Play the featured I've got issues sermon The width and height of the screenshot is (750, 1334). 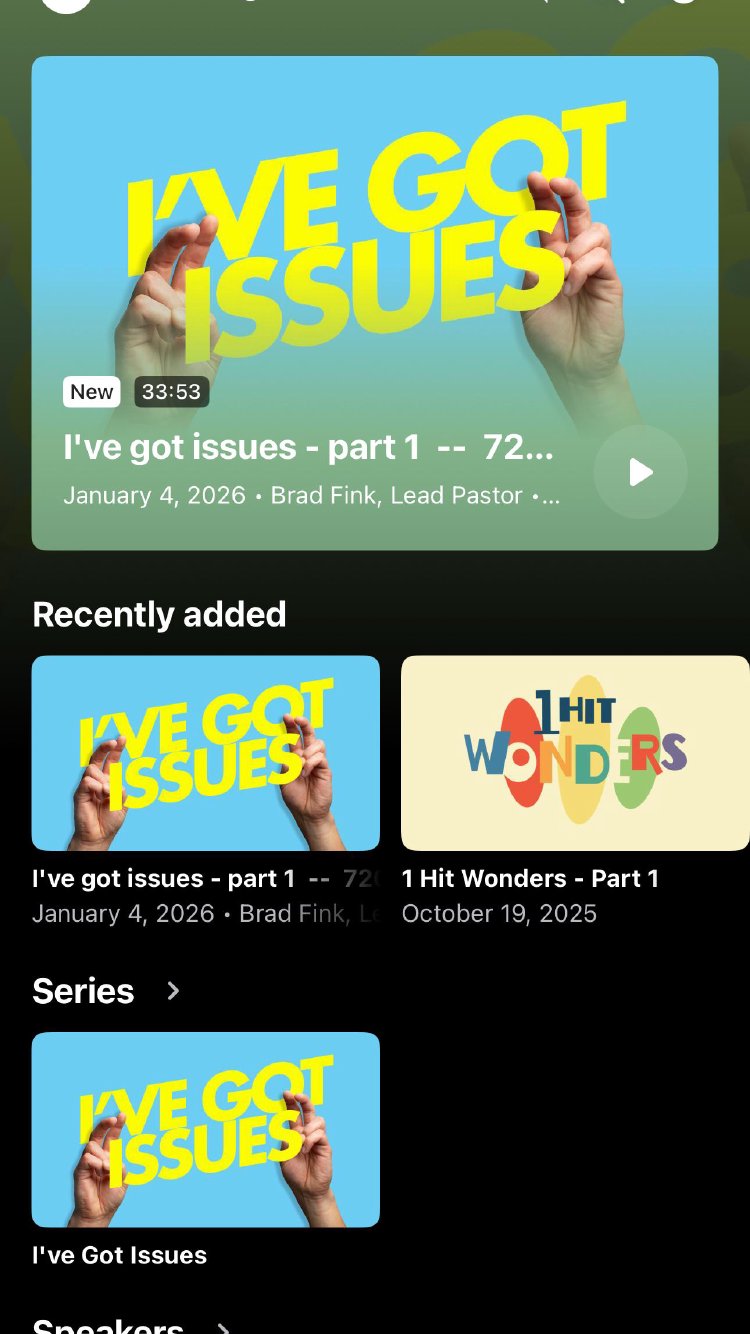click(640, 472)
